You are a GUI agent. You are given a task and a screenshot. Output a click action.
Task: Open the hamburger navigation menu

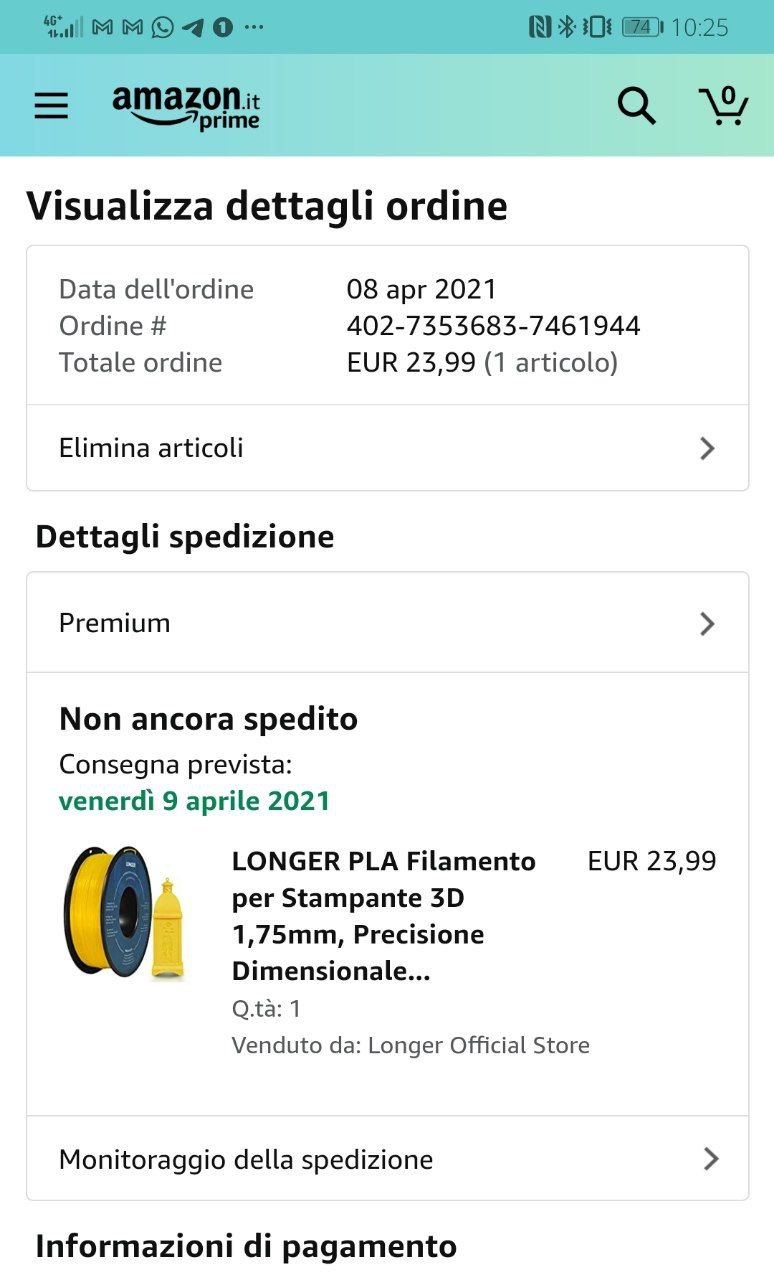pyautogui.click(x=51, y=106)
